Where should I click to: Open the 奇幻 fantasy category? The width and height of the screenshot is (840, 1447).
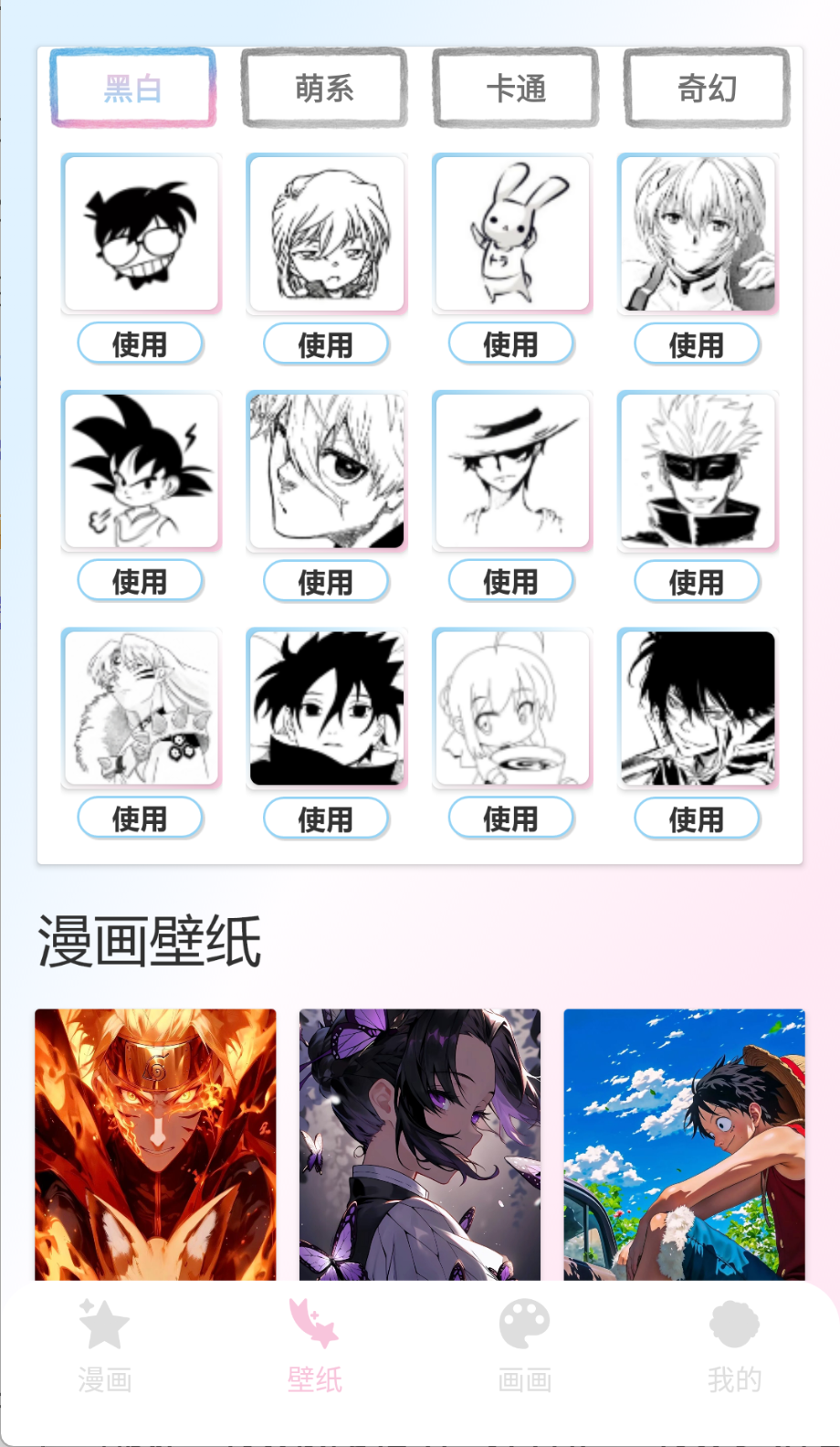pos(706,88)
